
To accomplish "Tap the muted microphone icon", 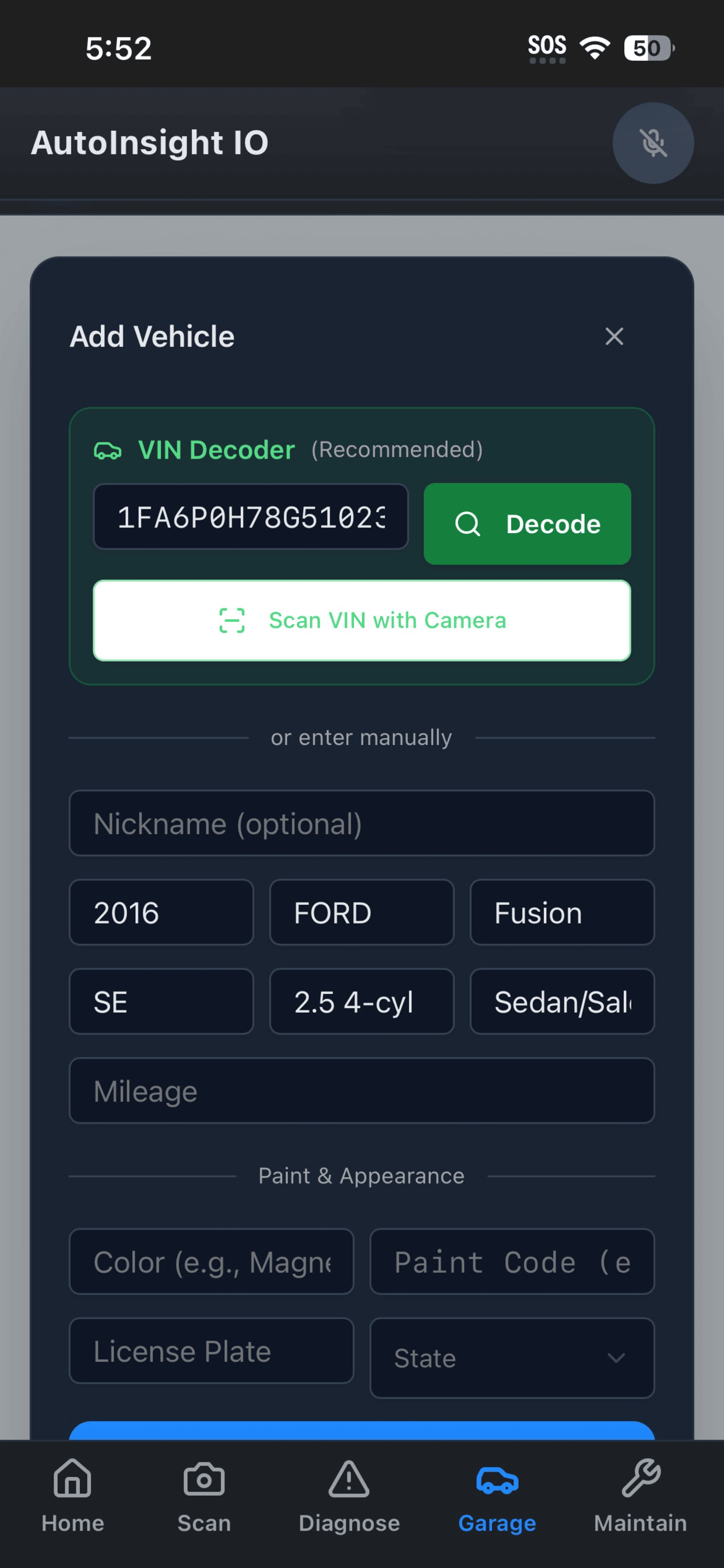I will (653, 143).
